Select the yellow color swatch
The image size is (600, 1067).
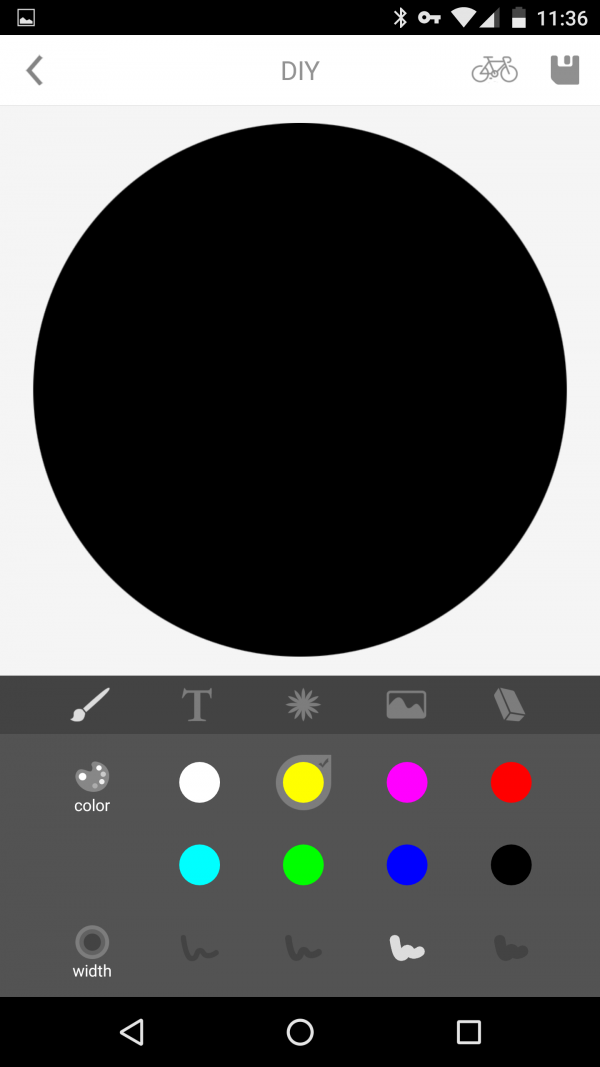coord(303,782)
